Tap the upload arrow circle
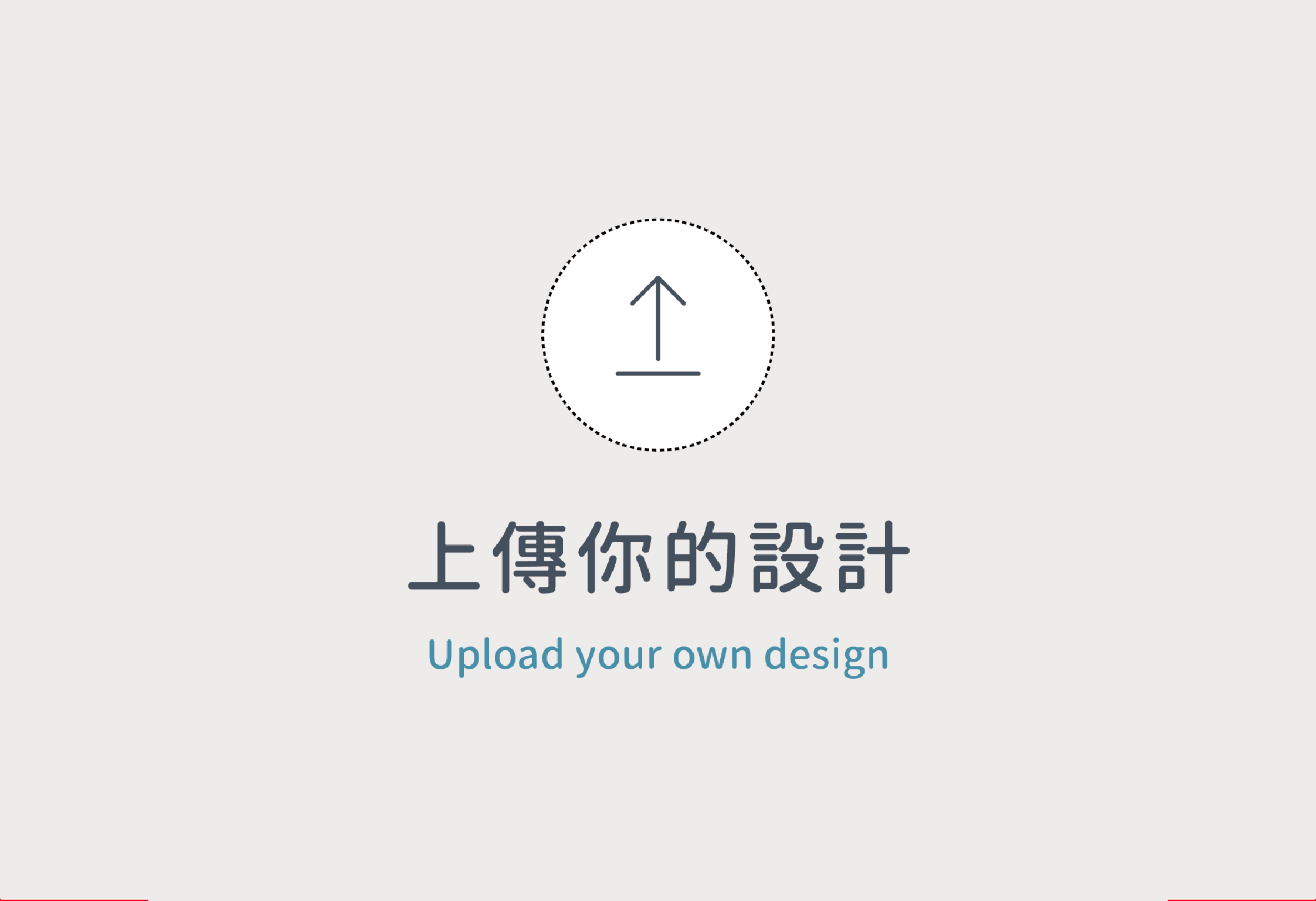This screenshot has height=901, width=1316. [x=657, y=334]
